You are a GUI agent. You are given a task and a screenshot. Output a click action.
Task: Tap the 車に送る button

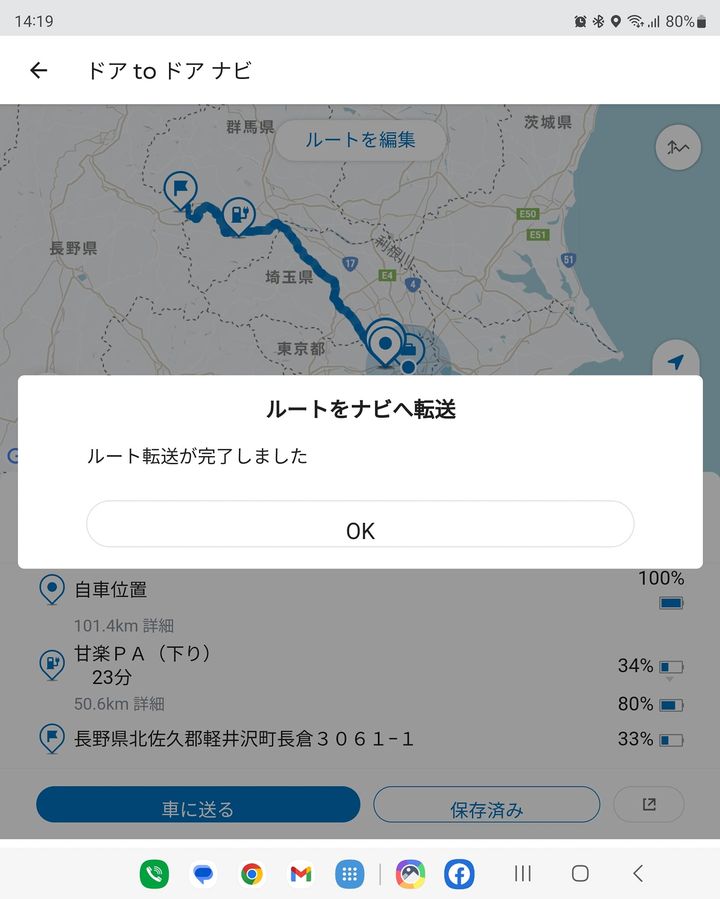coord(198,807)
